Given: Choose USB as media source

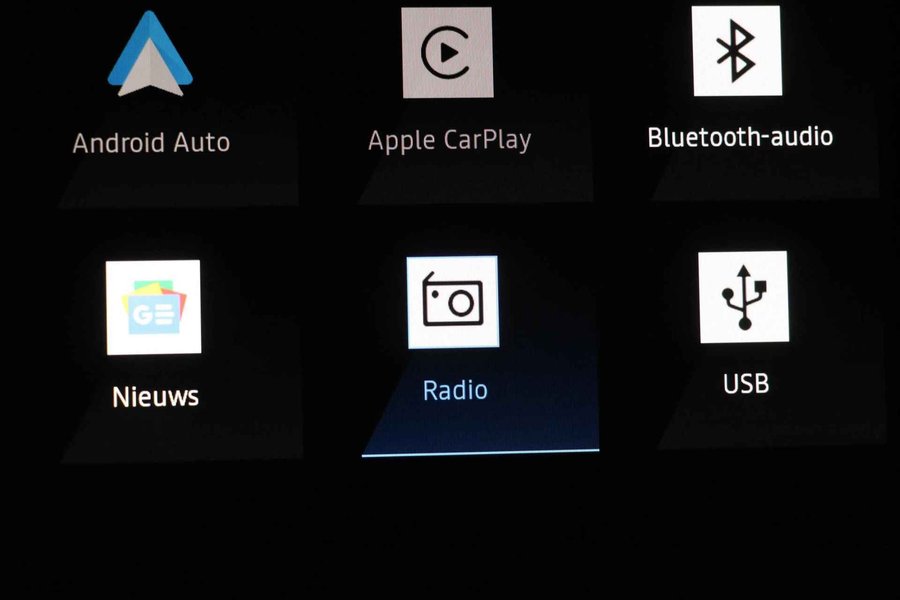Looking at the screenshot, I should tap(744, 298).
